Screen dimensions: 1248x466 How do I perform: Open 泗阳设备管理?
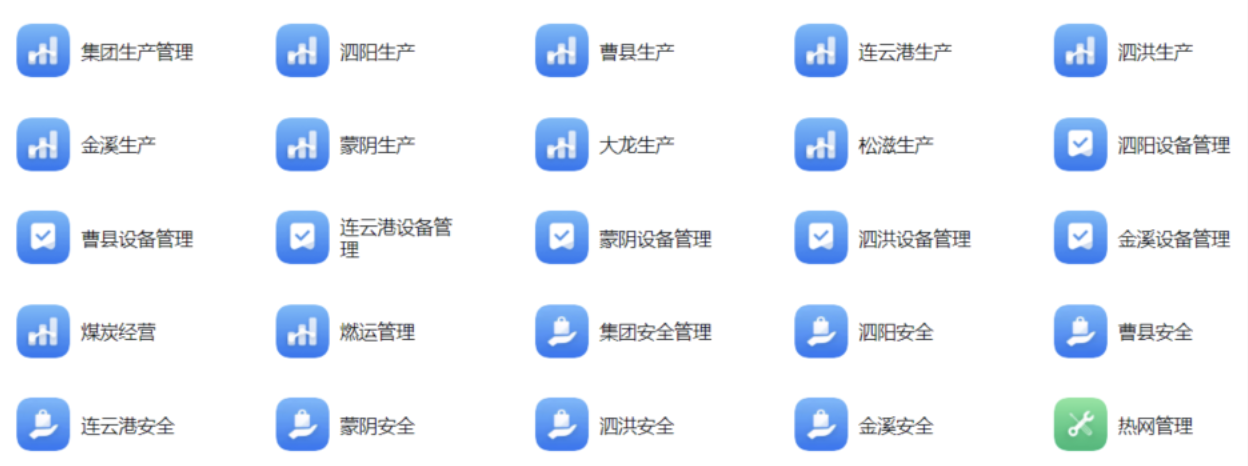tap(1080, 145)
